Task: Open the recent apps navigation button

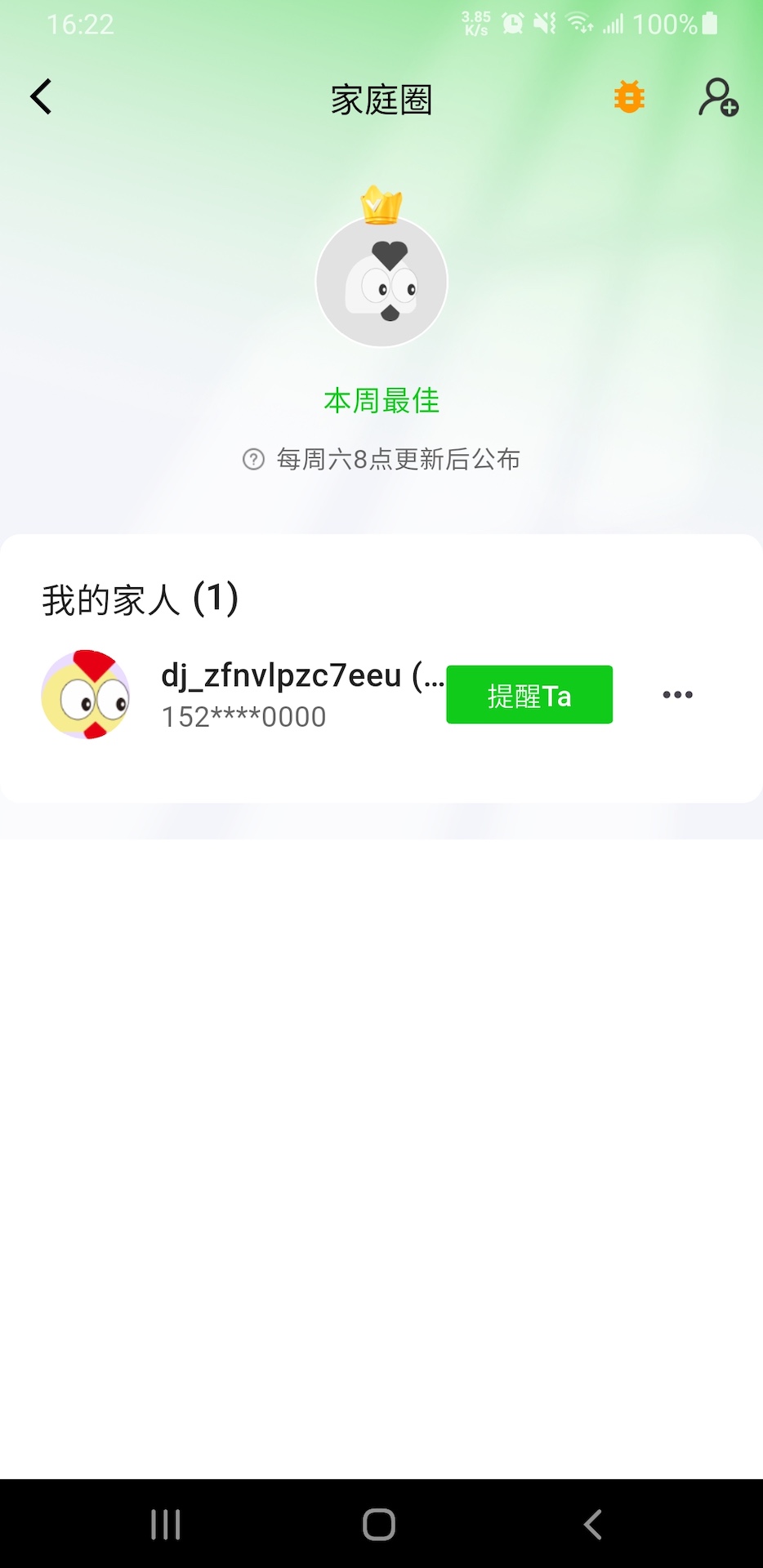Action: 166,1524
